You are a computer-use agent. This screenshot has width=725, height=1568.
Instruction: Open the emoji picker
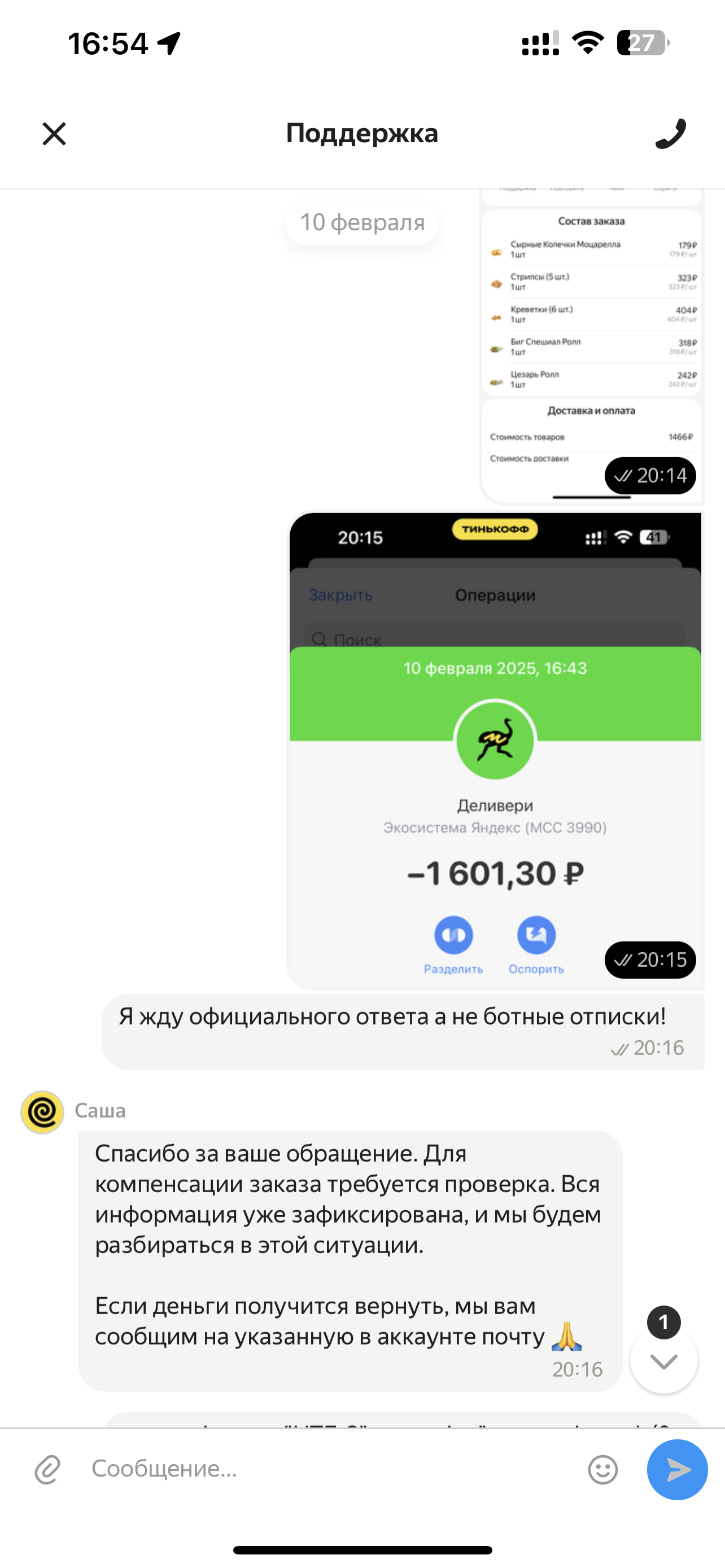602,1469
